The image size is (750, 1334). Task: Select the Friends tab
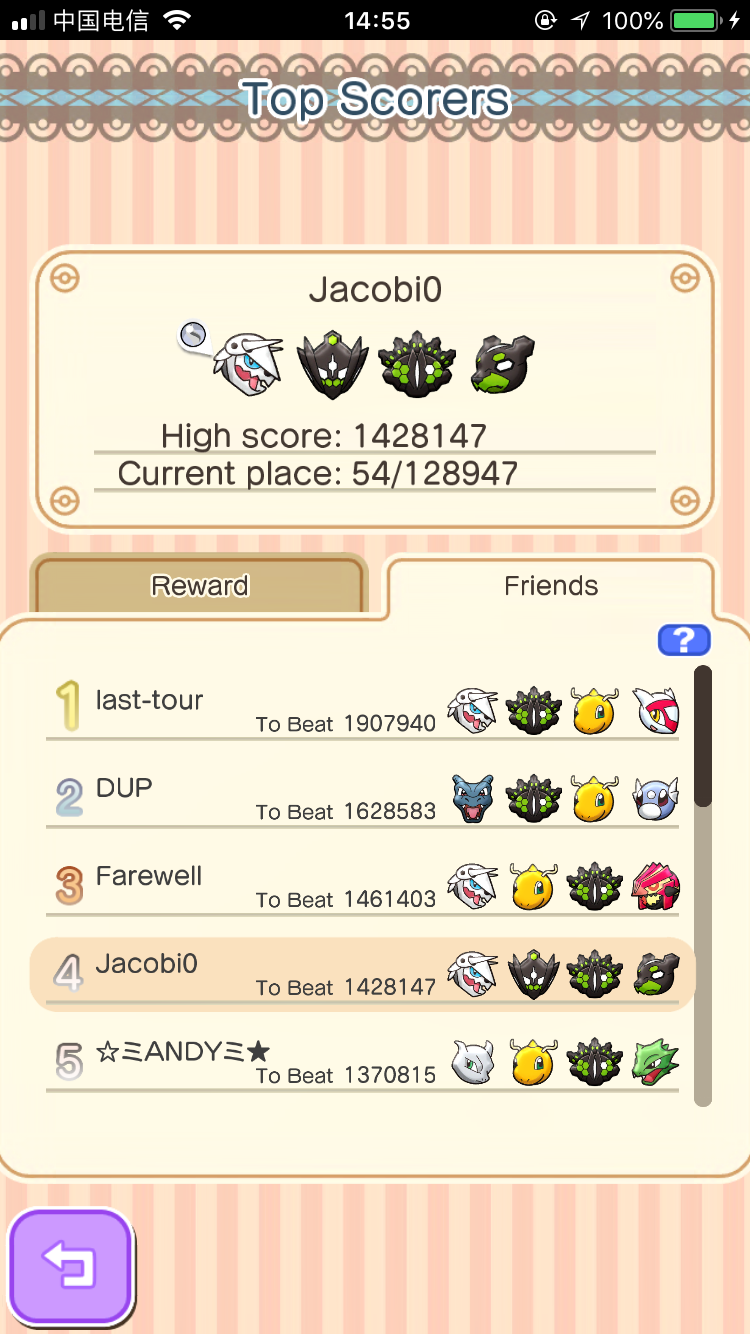pyautogui.click(x=551, y=586)
